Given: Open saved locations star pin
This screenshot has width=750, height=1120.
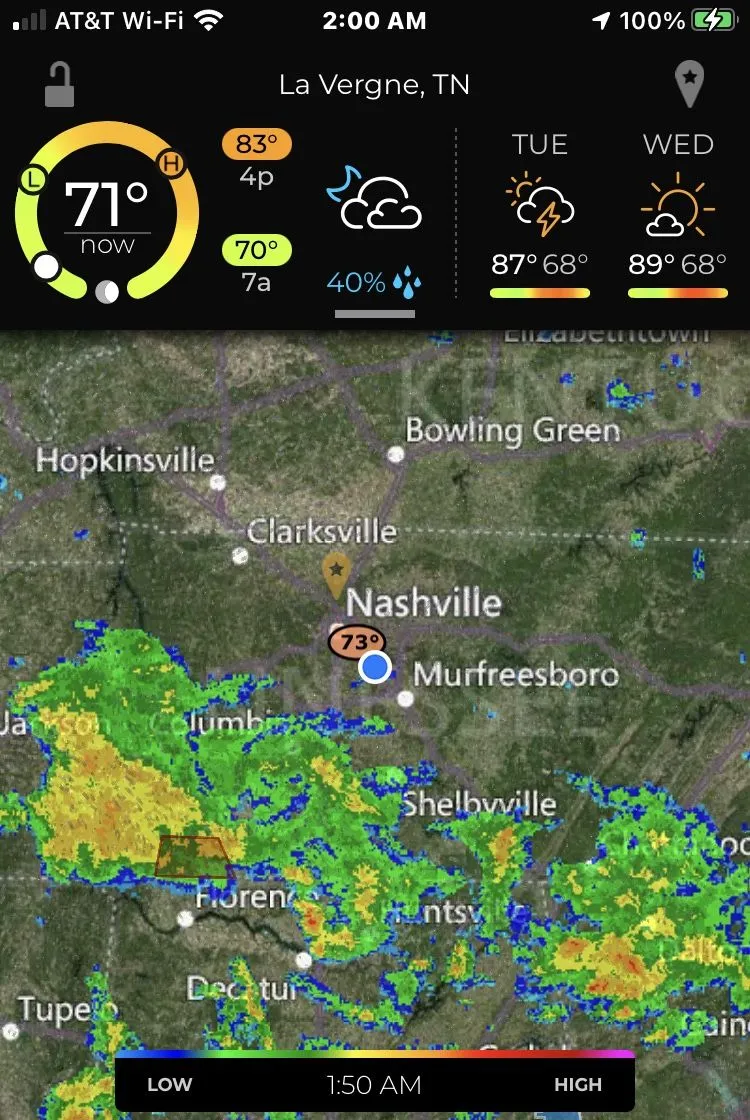Looking at the screenshot, I should click(689, 85).
